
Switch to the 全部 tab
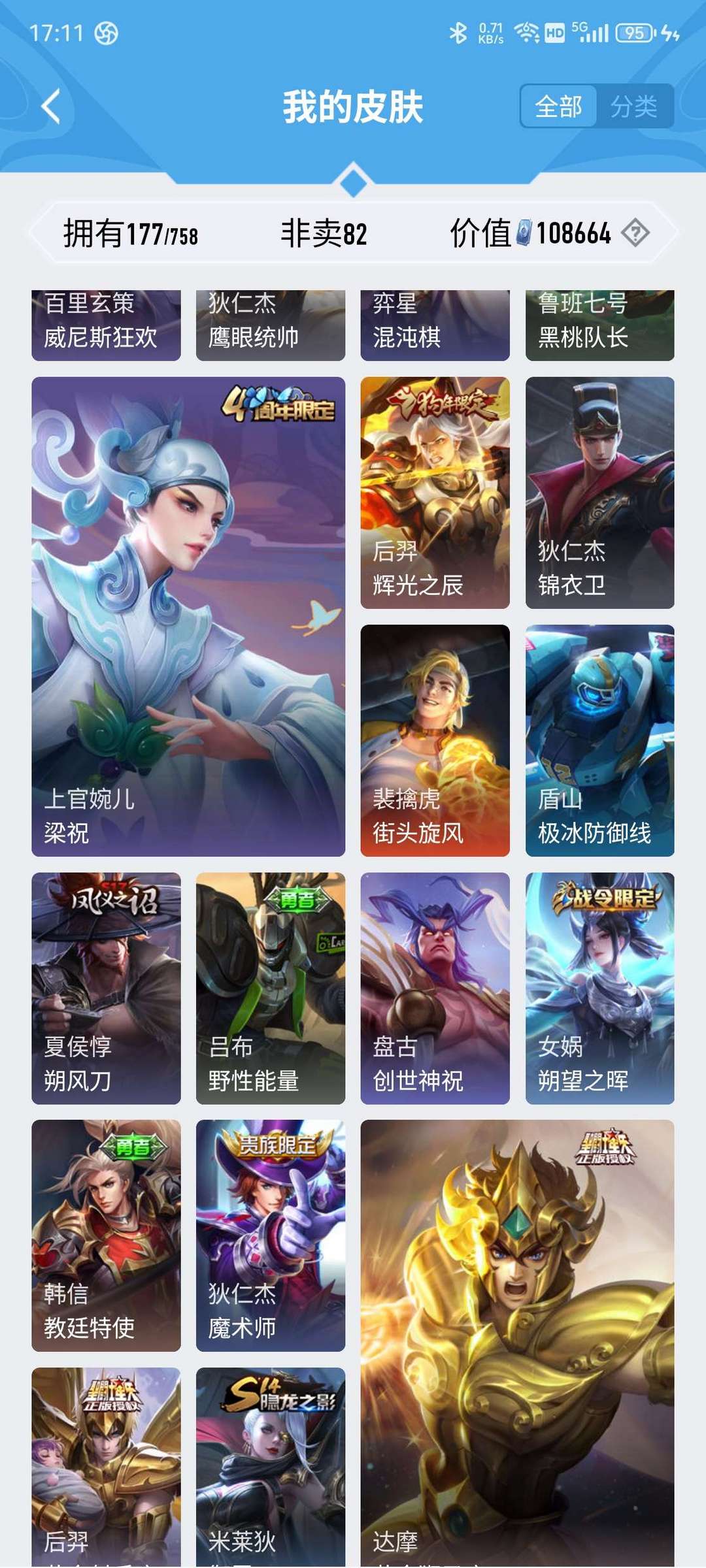pos(558,106)
